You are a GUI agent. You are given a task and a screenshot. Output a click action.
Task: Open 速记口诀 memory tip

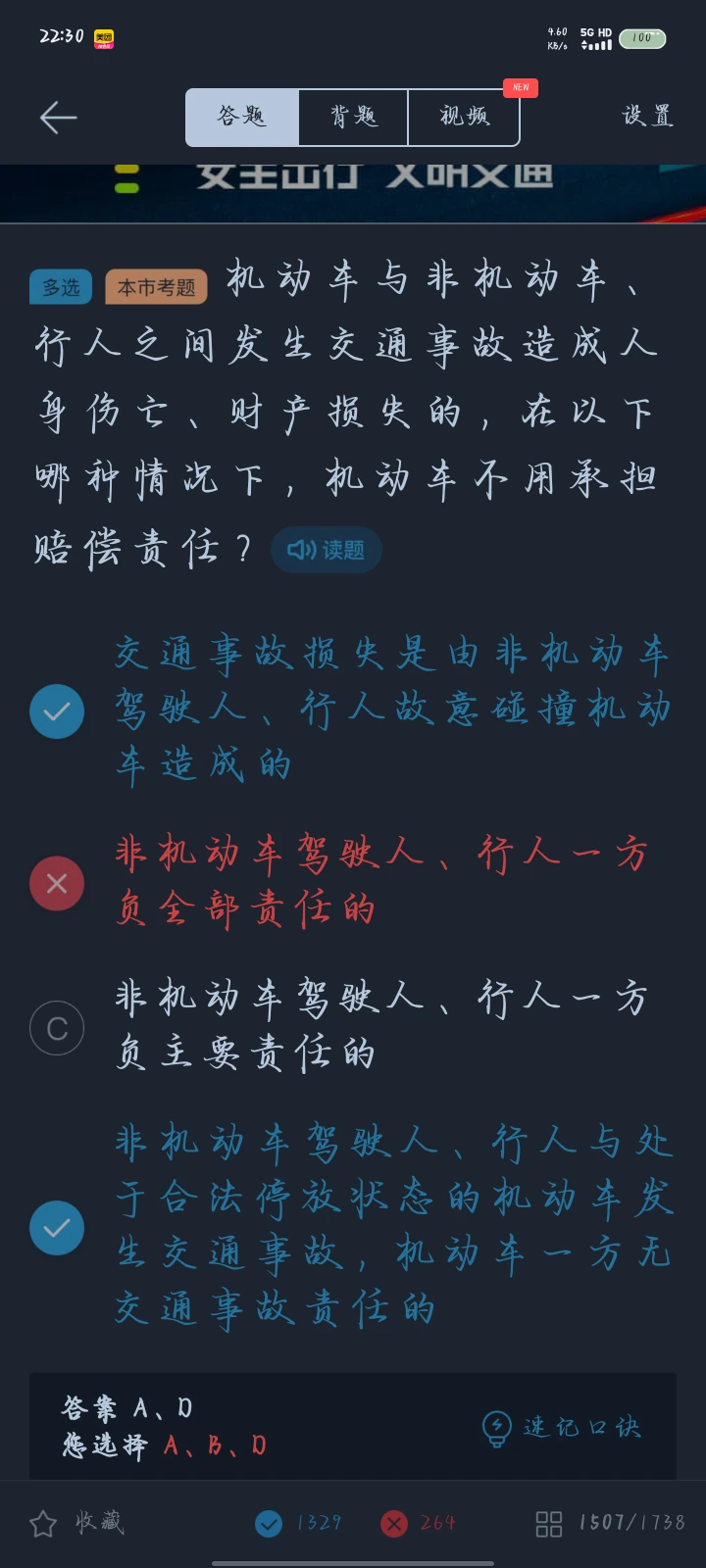coord(563,1427)
